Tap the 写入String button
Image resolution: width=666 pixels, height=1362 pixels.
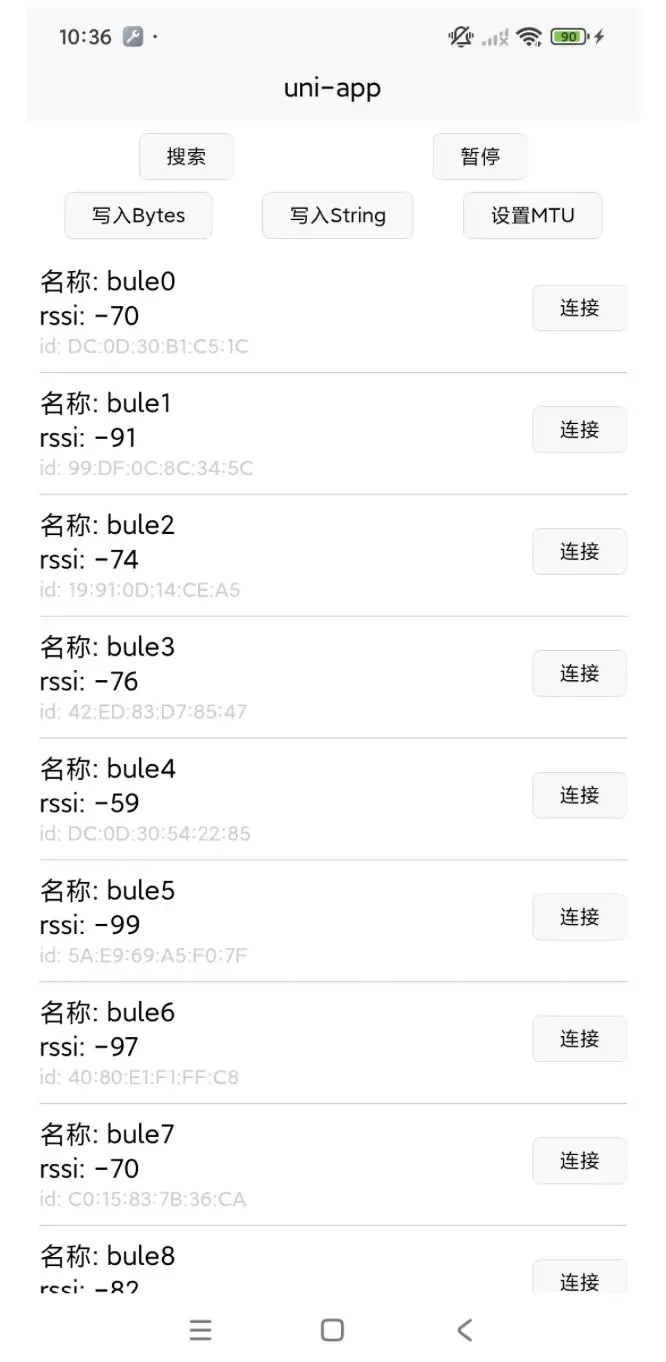[338, 215]
